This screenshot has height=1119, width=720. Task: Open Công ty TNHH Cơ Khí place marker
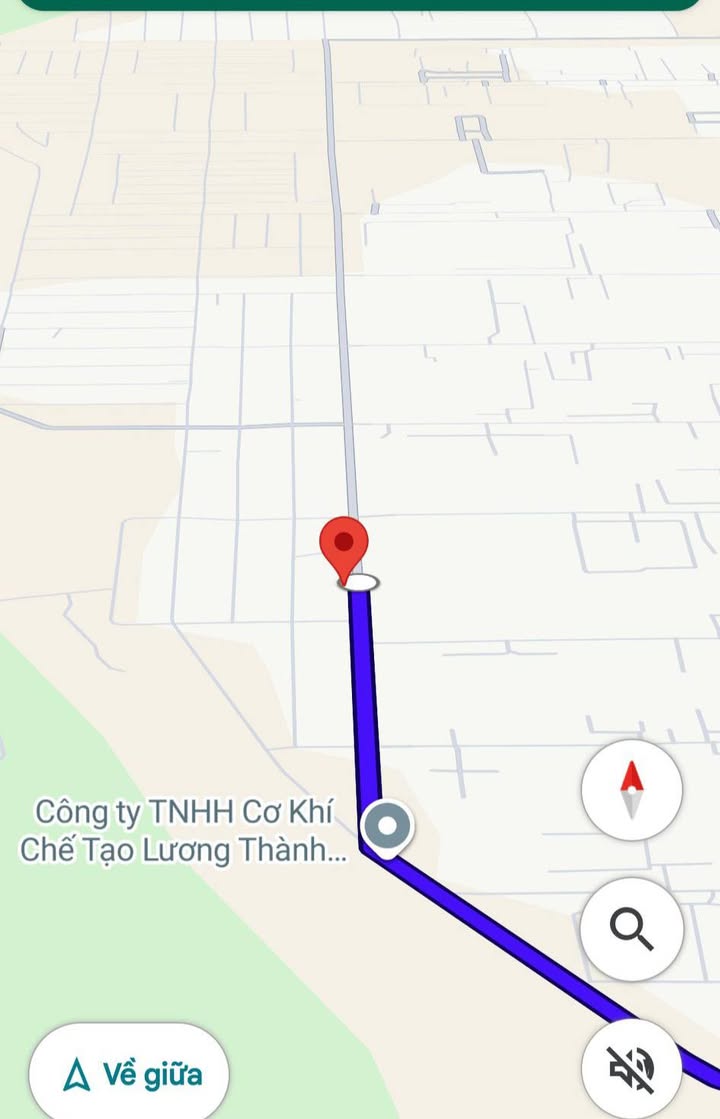pos(386,828)
